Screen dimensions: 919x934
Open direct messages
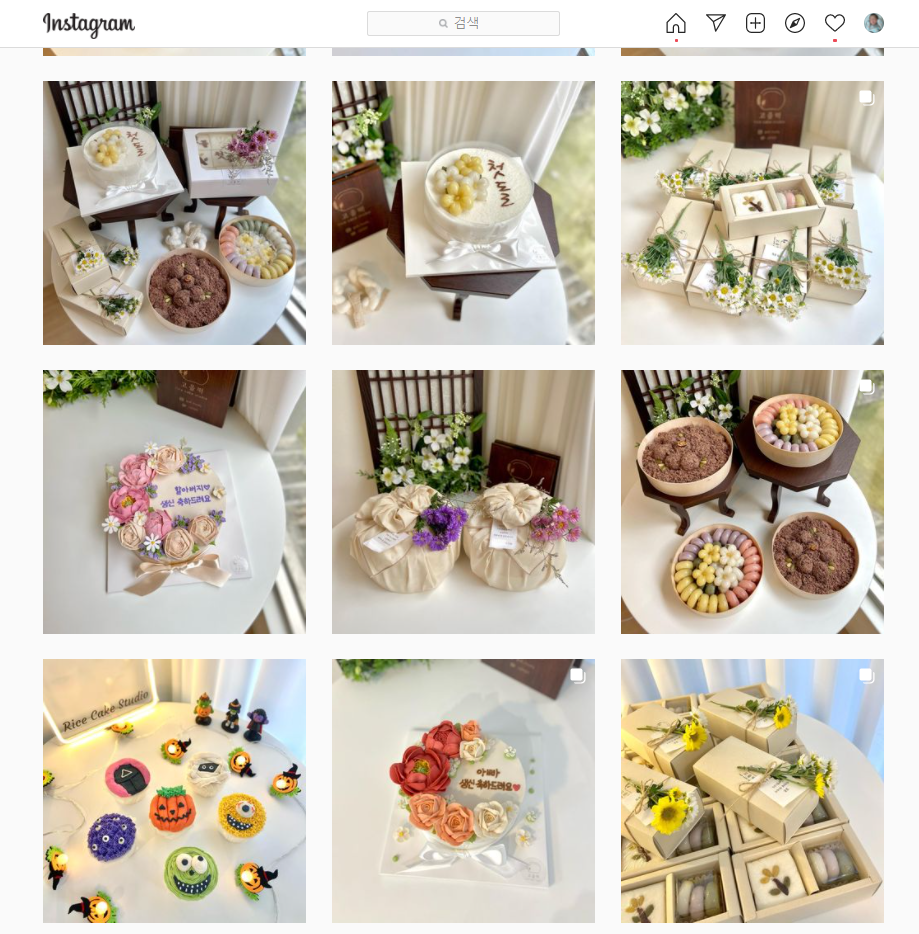[x=716, y=23]
